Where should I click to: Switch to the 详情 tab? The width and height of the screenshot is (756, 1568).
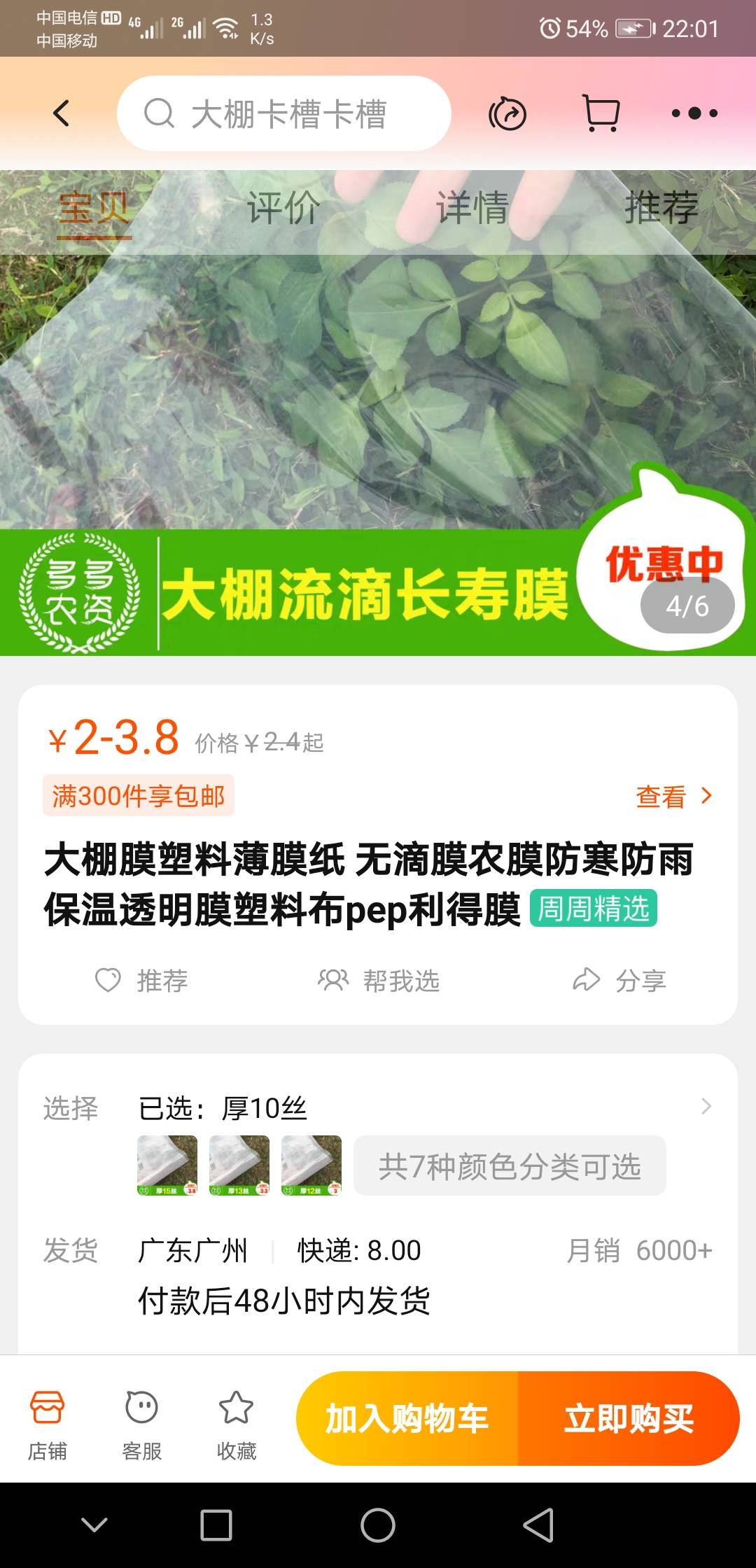[472, 208]
